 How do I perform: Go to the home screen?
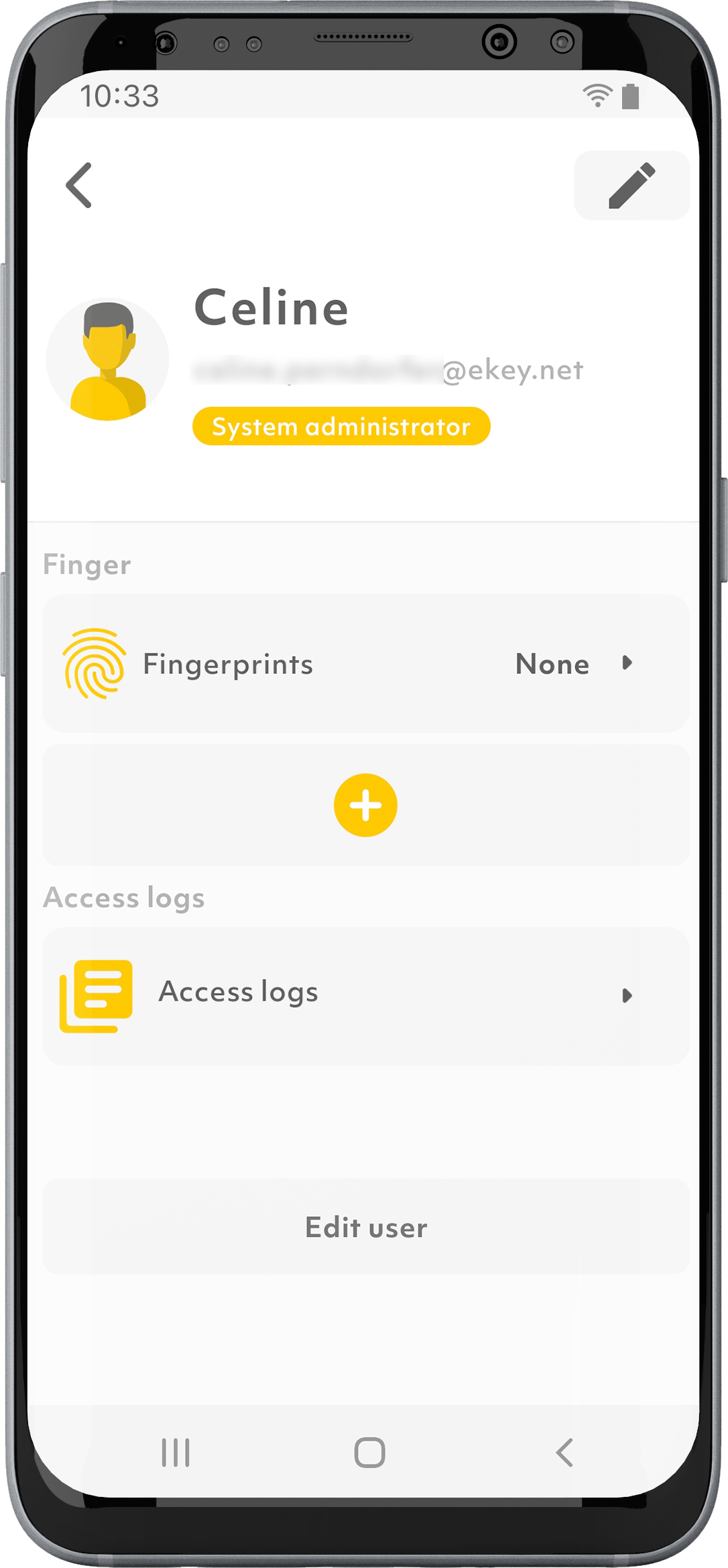click(x=369, y=1452)
